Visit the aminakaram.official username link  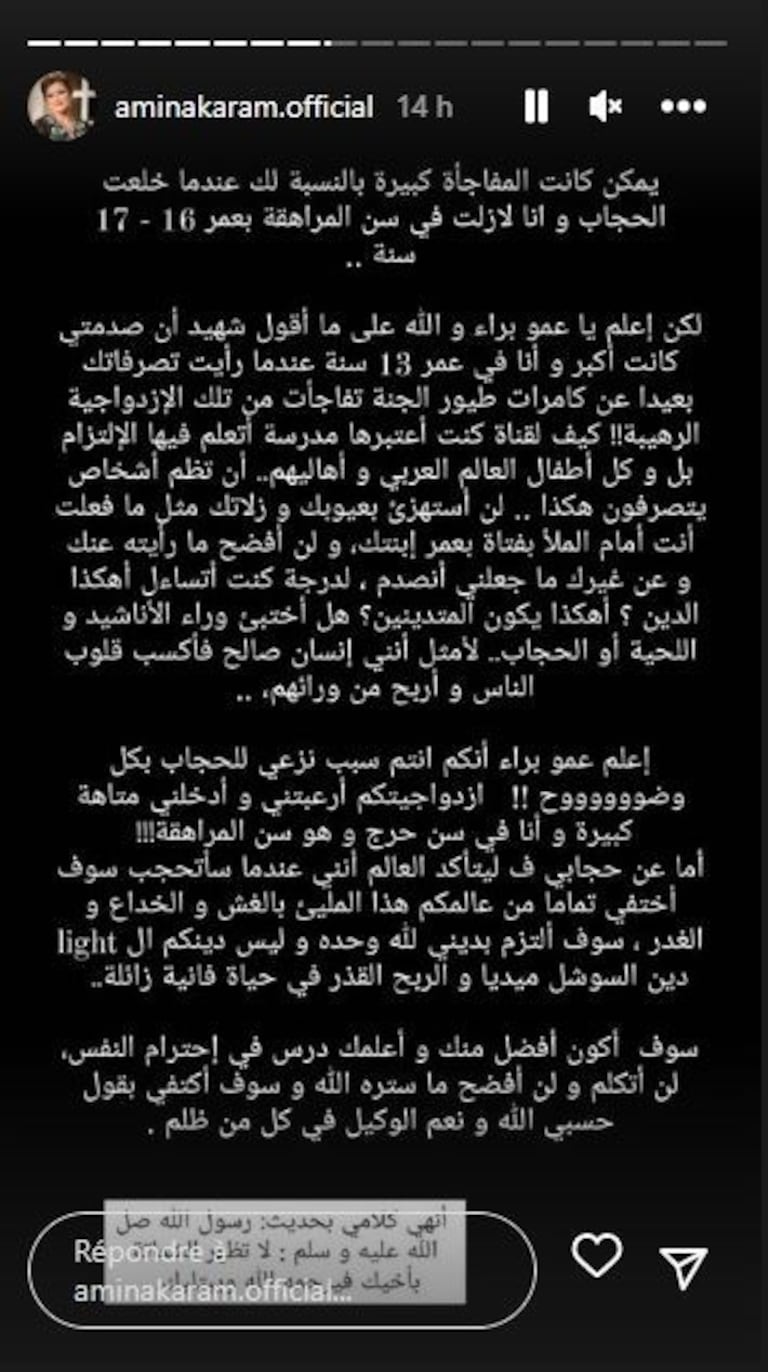coord(244,107)
